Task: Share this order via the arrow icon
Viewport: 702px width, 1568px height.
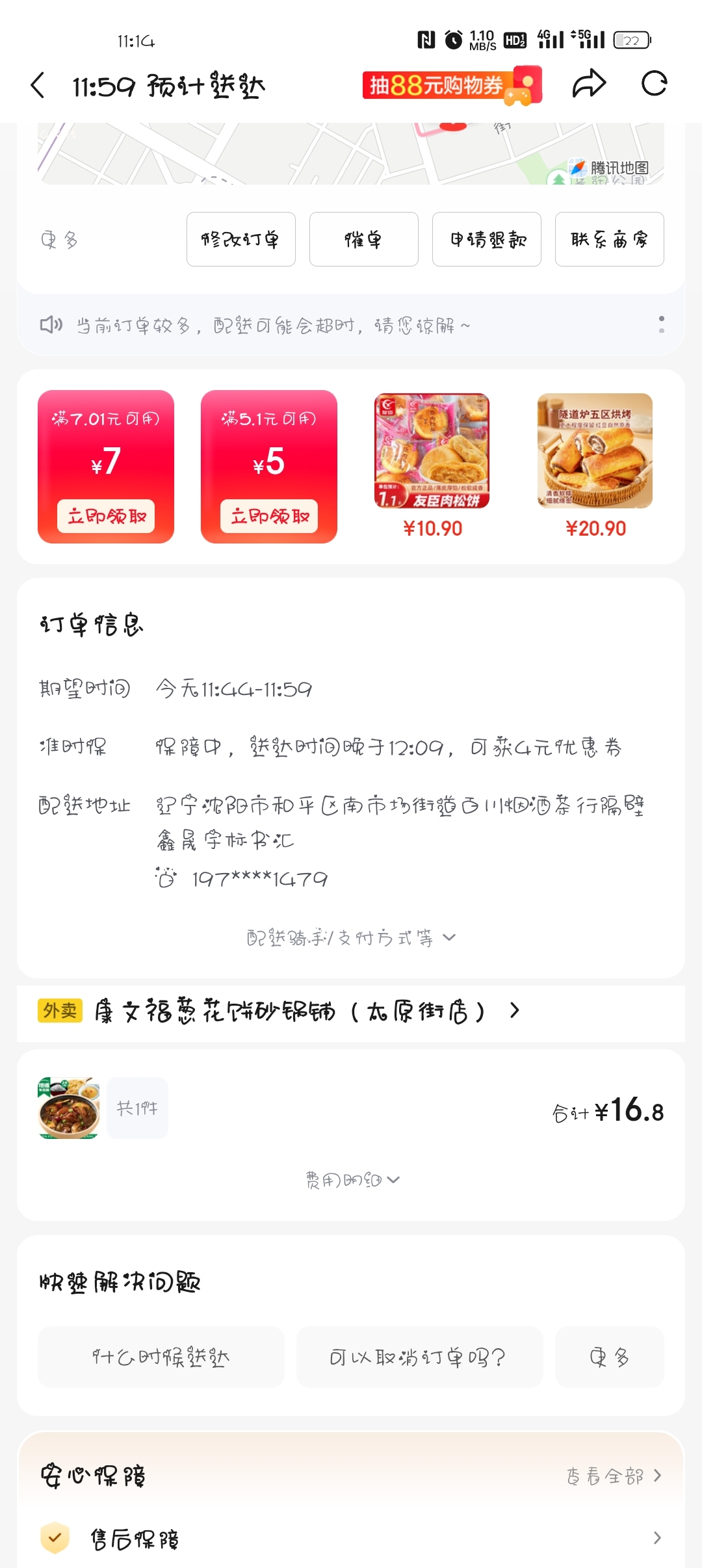Action: [x=589, y=84]
